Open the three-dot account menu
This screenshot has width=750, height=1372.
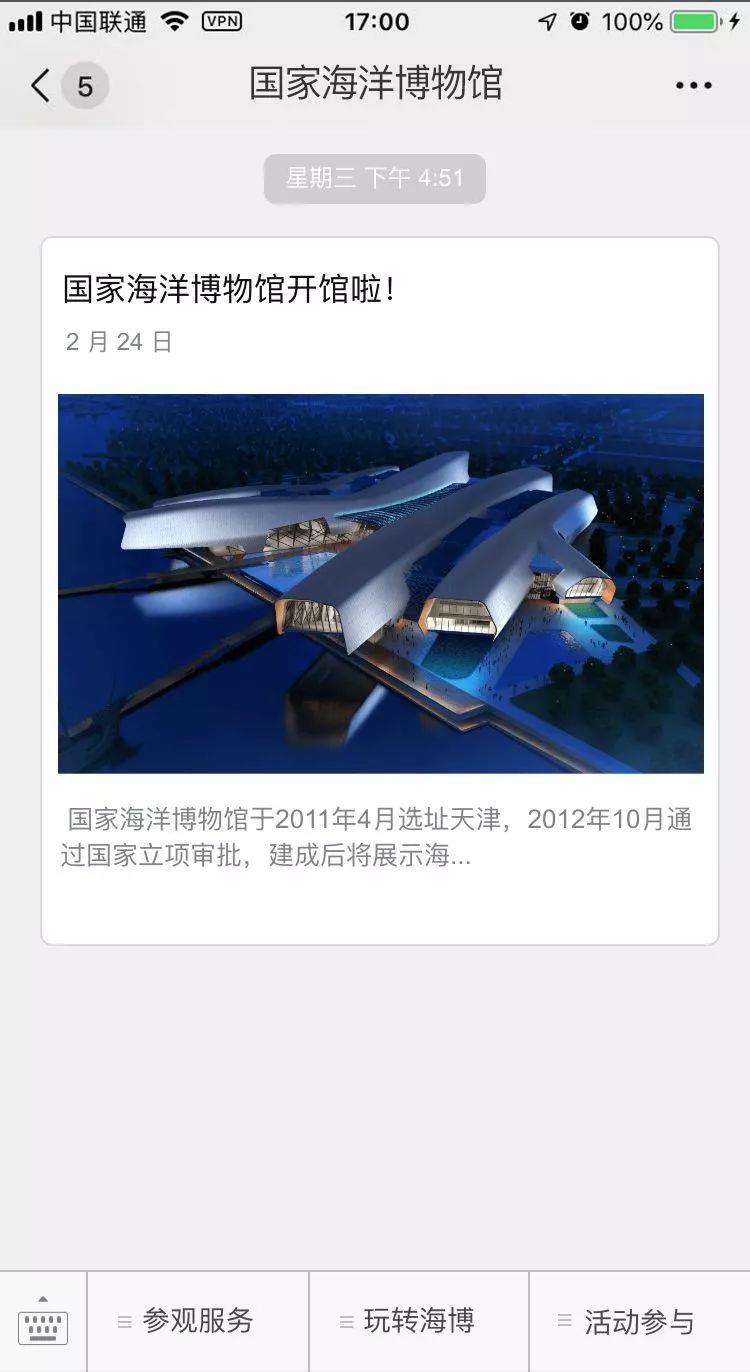[x=693, y=86]
